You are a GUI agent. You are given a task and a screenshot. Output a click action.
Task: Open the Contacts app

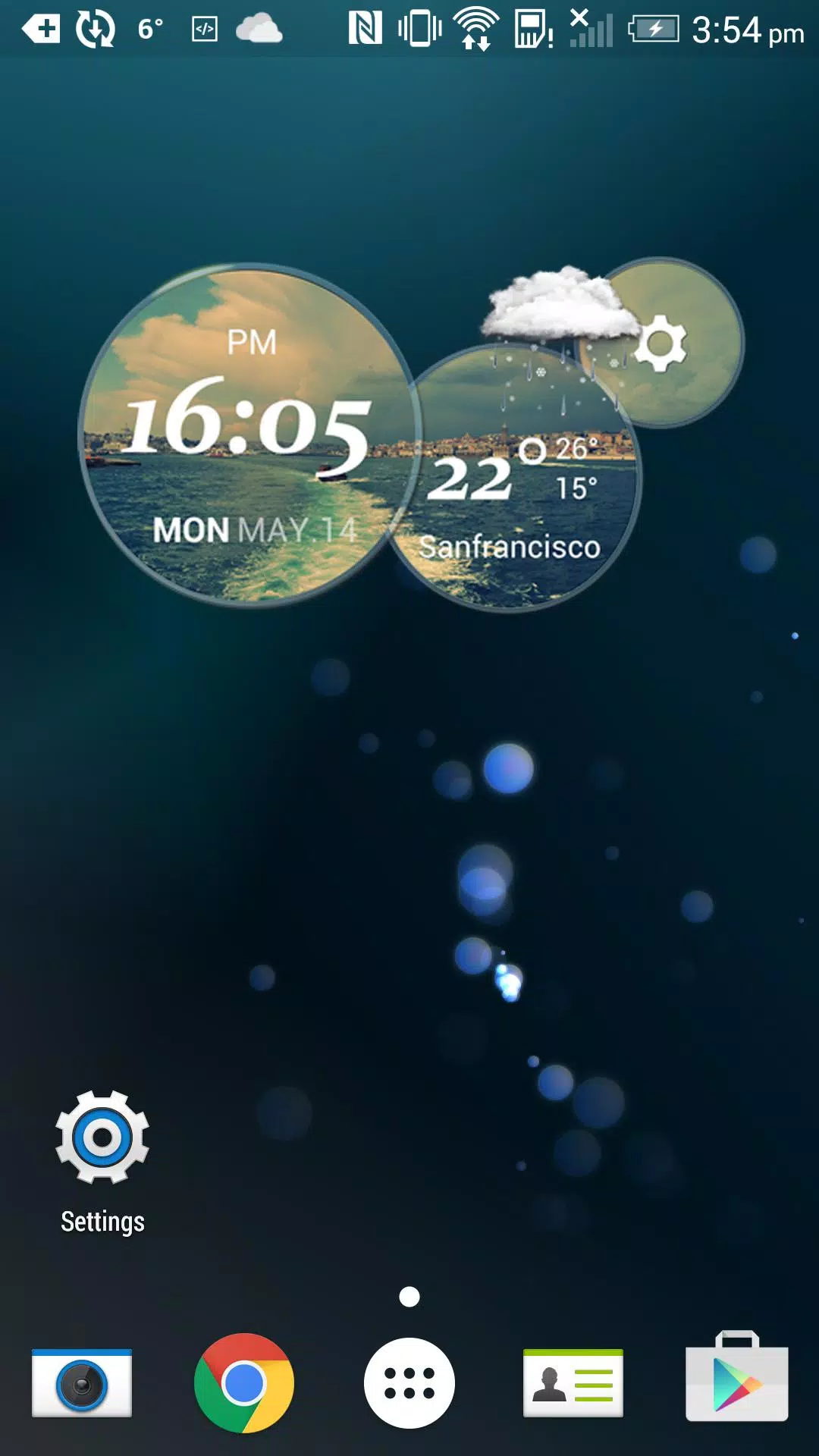pos(573,1383)
